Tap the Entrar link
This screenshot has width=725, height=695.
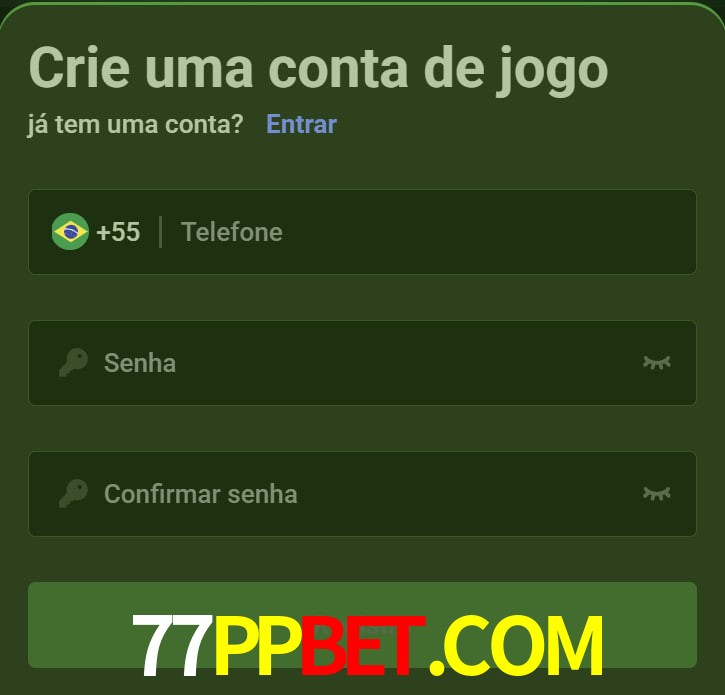click(x=301, y=124)
